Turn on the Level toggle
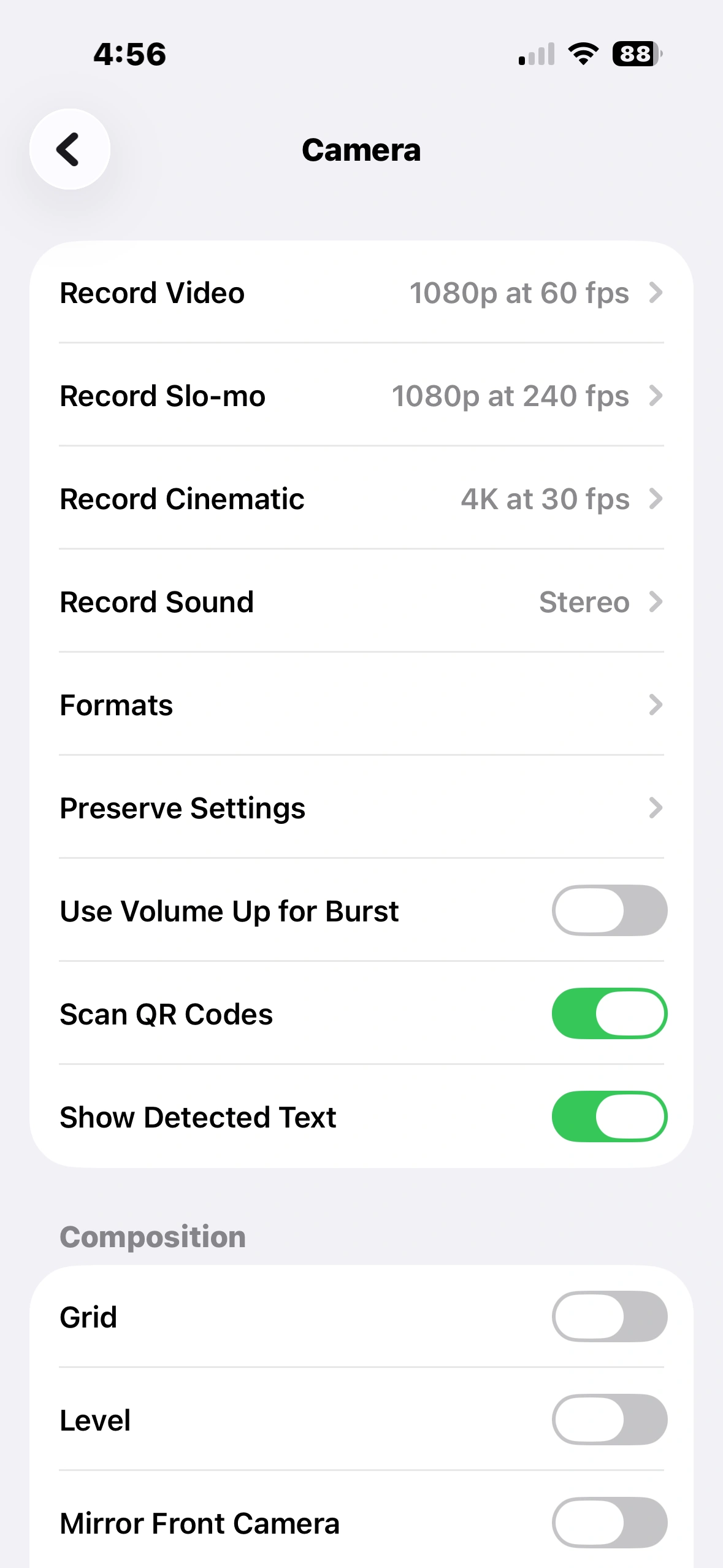 pos(609,1419)
